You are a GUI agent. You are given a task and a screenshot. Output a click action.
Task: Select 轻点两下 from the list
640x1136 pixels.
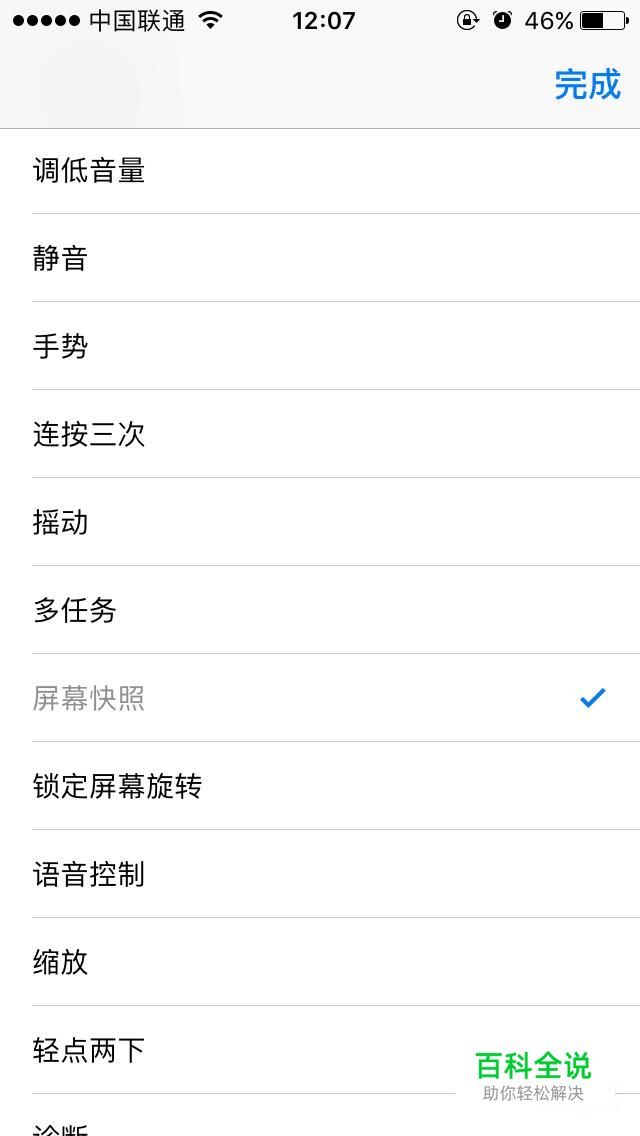(320, 1050)
